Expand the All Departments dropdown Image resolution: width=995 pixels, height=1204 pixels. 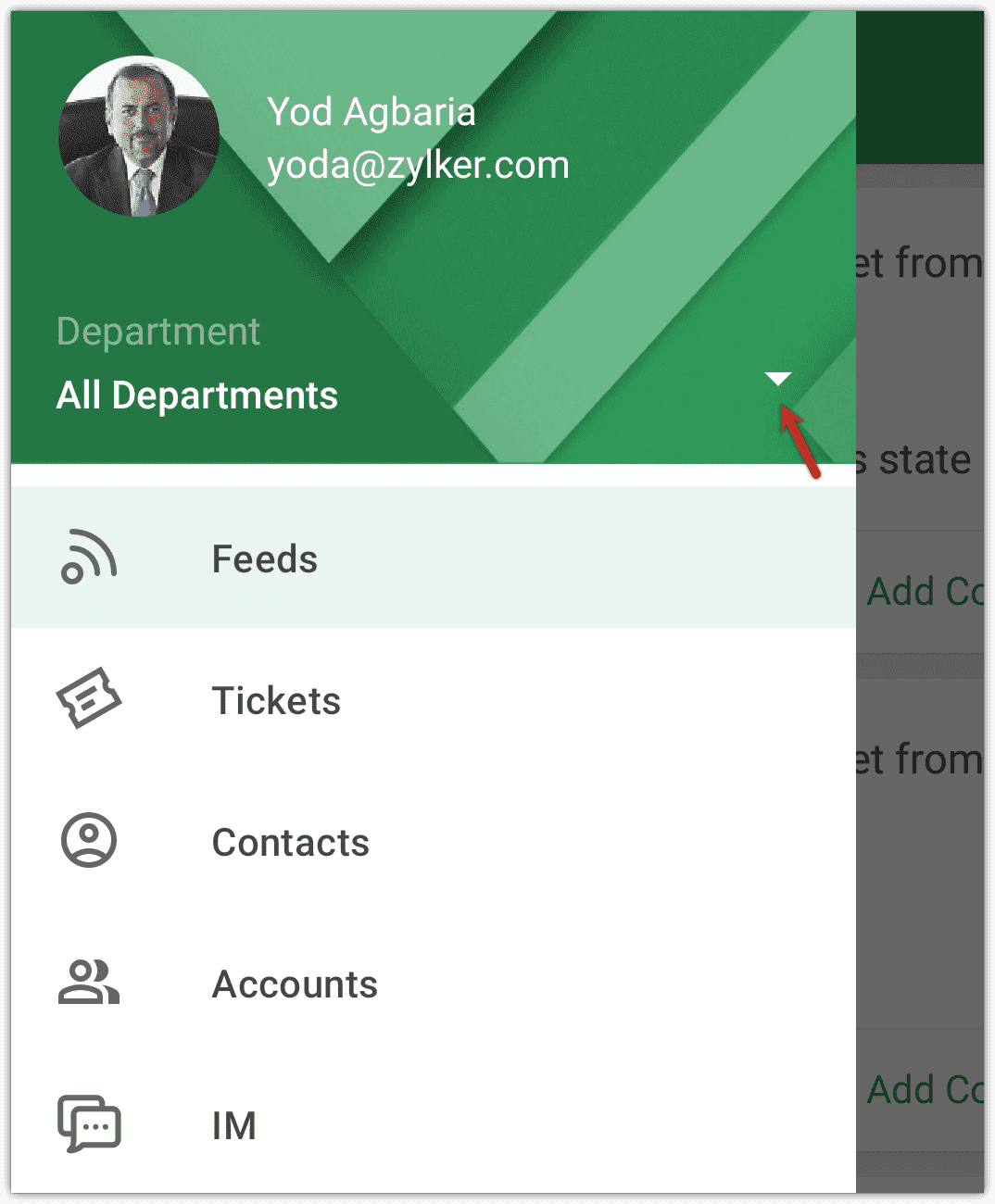[777, 379]
